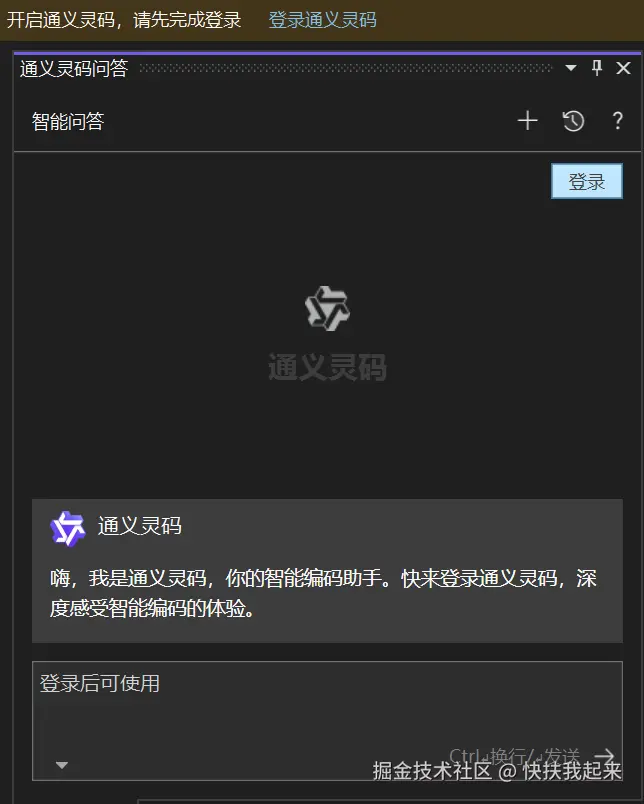Open the chat history icon
The height and width of the screenshot is (804, 644).
coord(573,121)
